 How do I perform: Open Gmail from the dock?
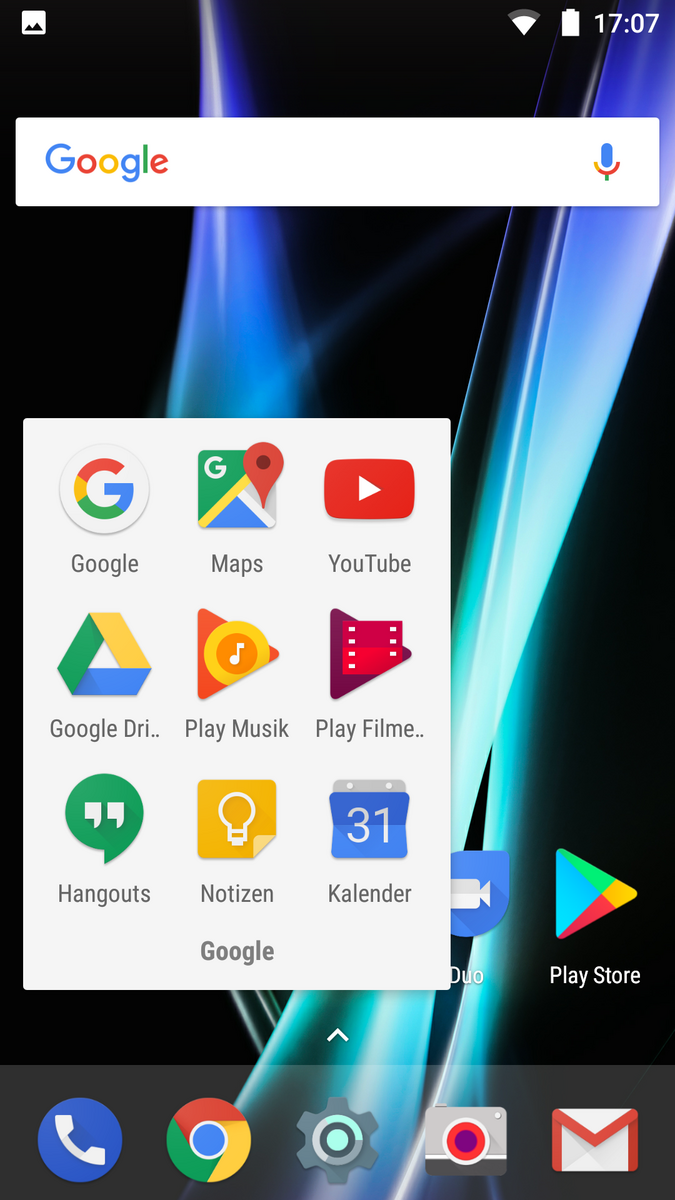595,1140
